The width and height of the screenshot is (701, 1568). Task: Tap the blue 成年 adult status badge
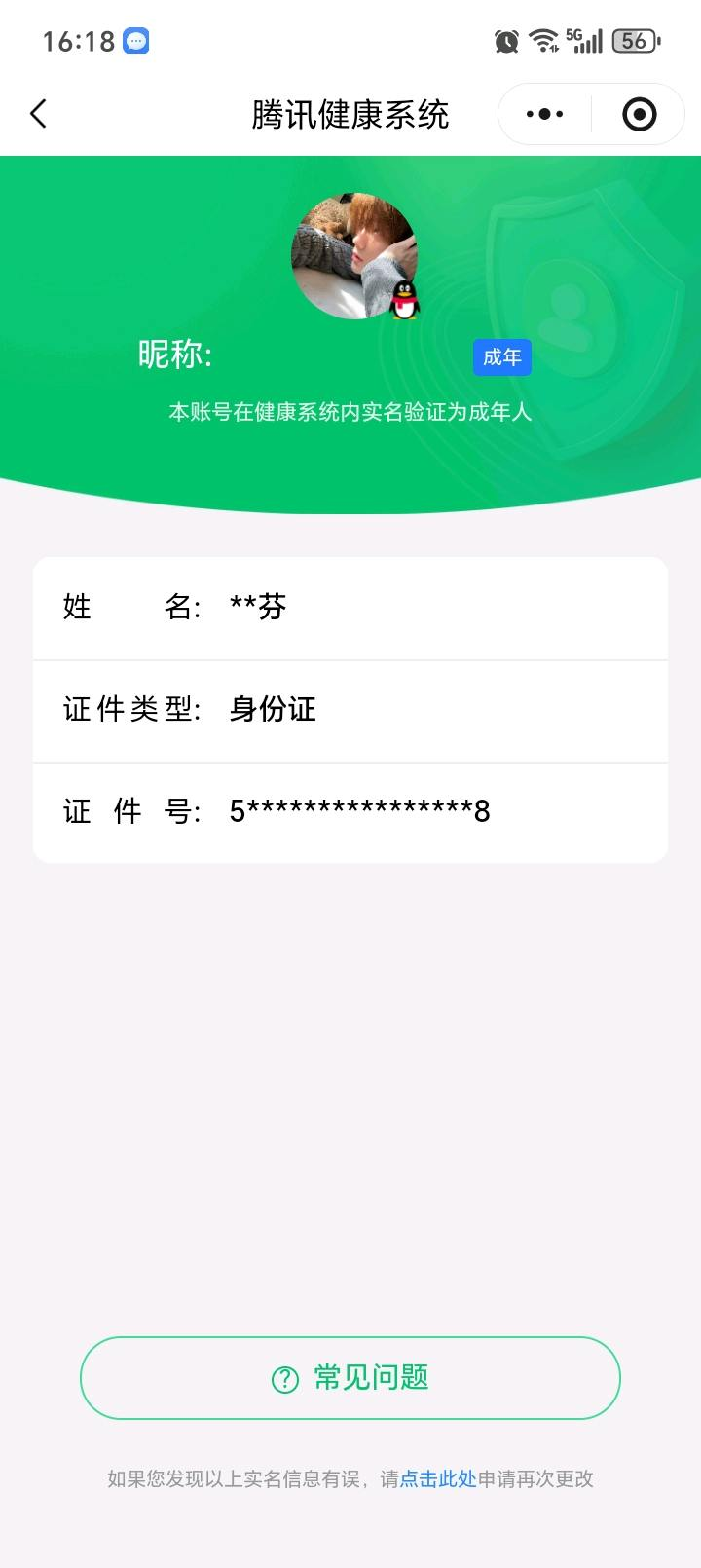tap(501, 357)
